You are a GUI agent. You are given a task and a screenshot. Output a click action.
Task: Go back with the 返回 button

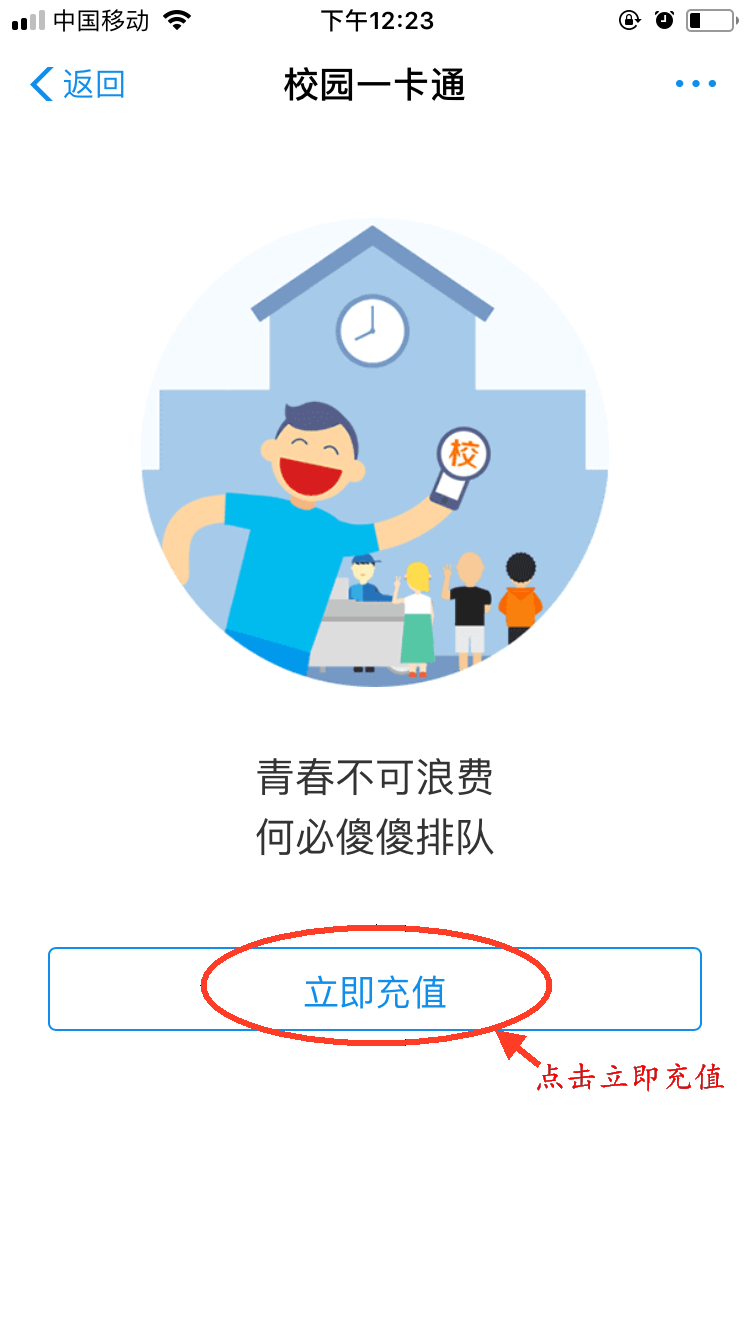78,85
